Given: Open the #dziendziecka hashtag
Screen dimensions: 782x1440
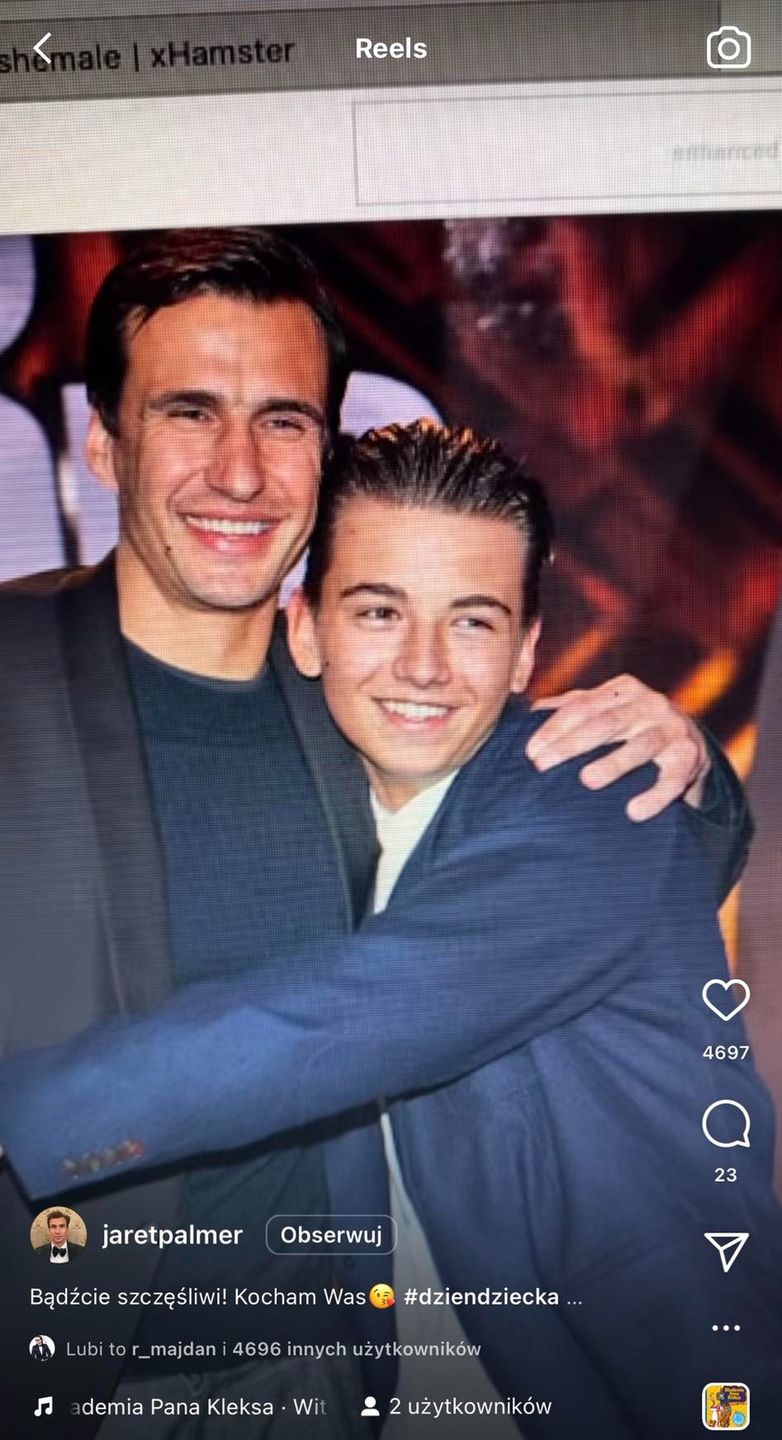Looking at the screenshot, I should pos(481,1297).
